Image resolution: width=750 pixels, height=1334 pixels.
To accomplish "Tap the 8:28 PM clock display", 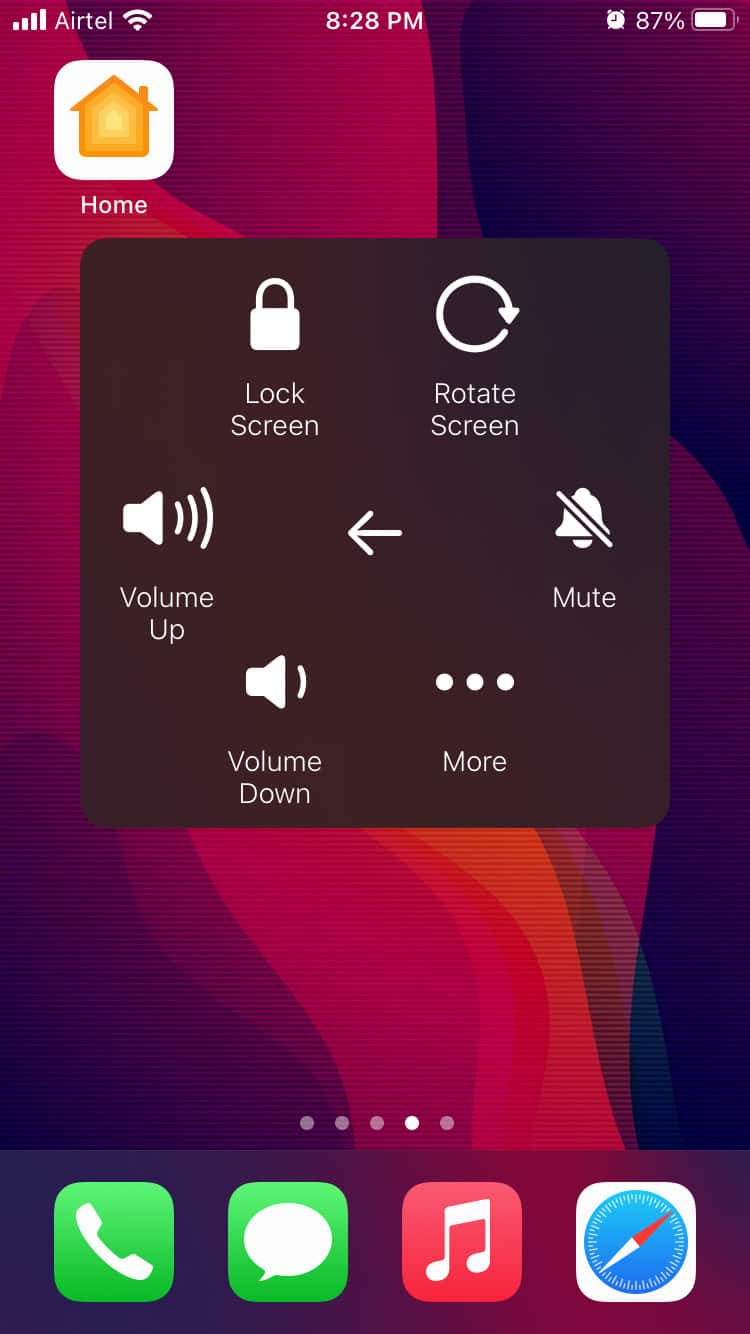I will (374, 20).
